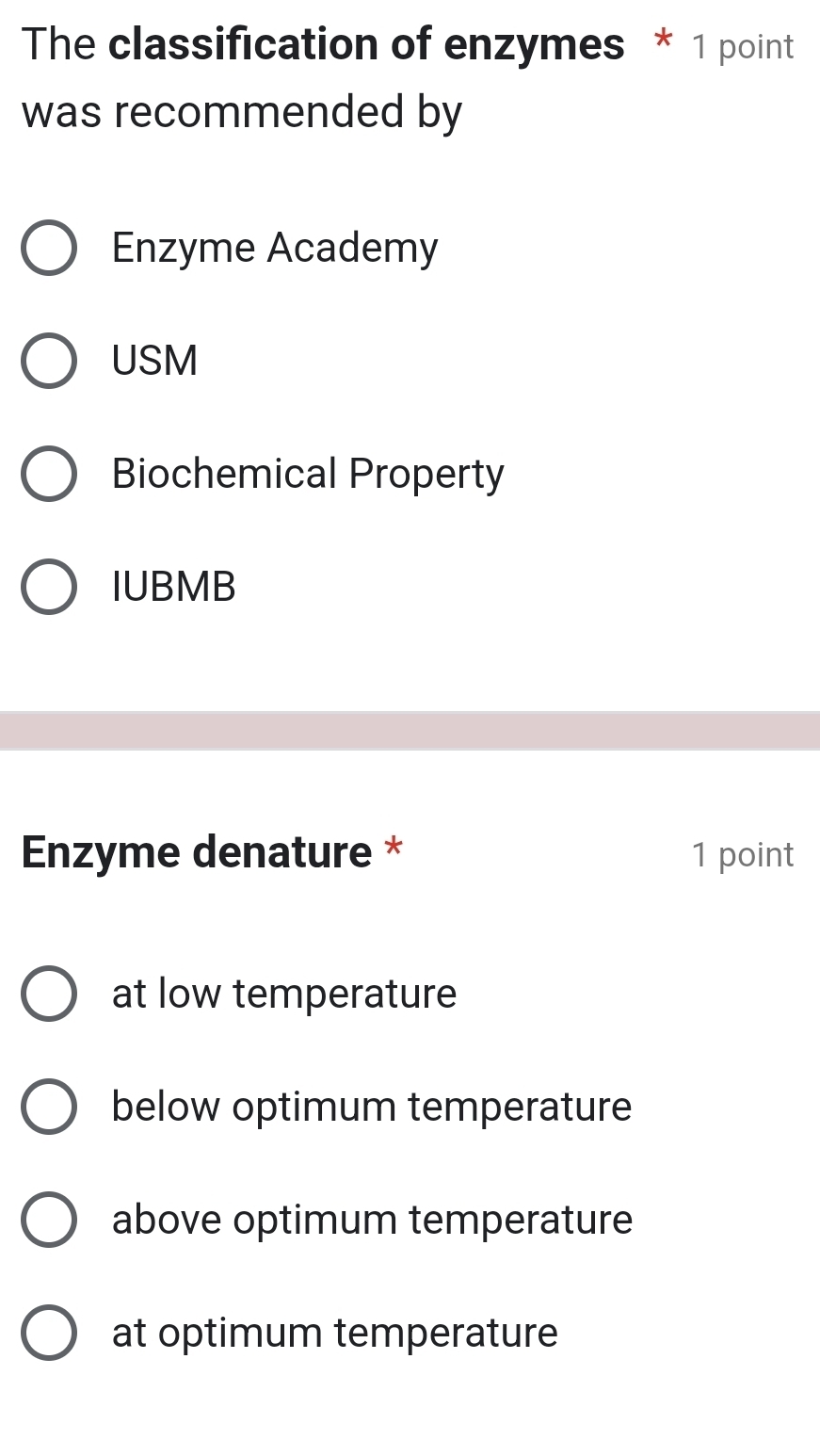The height and width of the screenshot is (1456, 820).
Task: Click the 'below optimum temperature' text label
Action: (371, 1107)
